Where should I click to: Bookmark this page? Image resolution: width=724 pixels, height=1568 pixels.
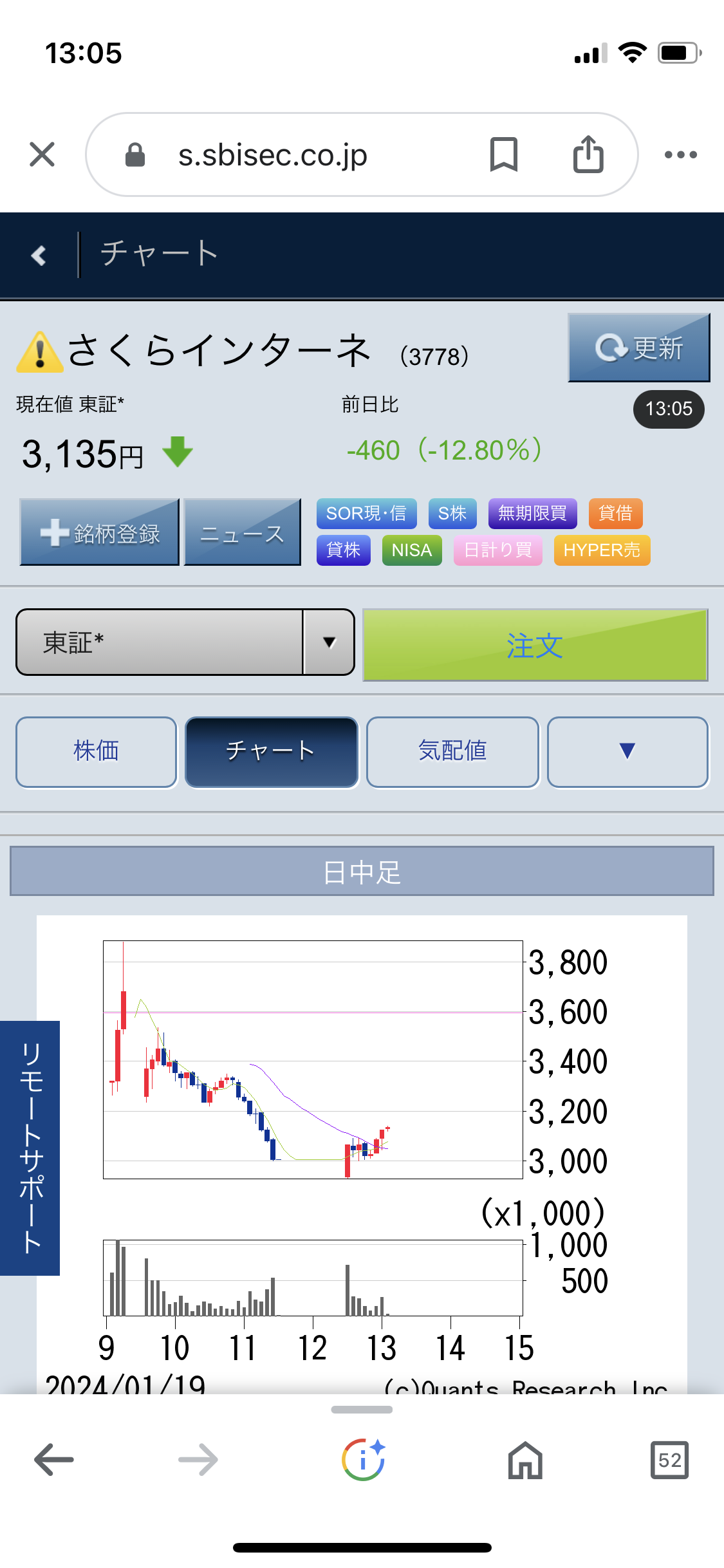[503, 154]
